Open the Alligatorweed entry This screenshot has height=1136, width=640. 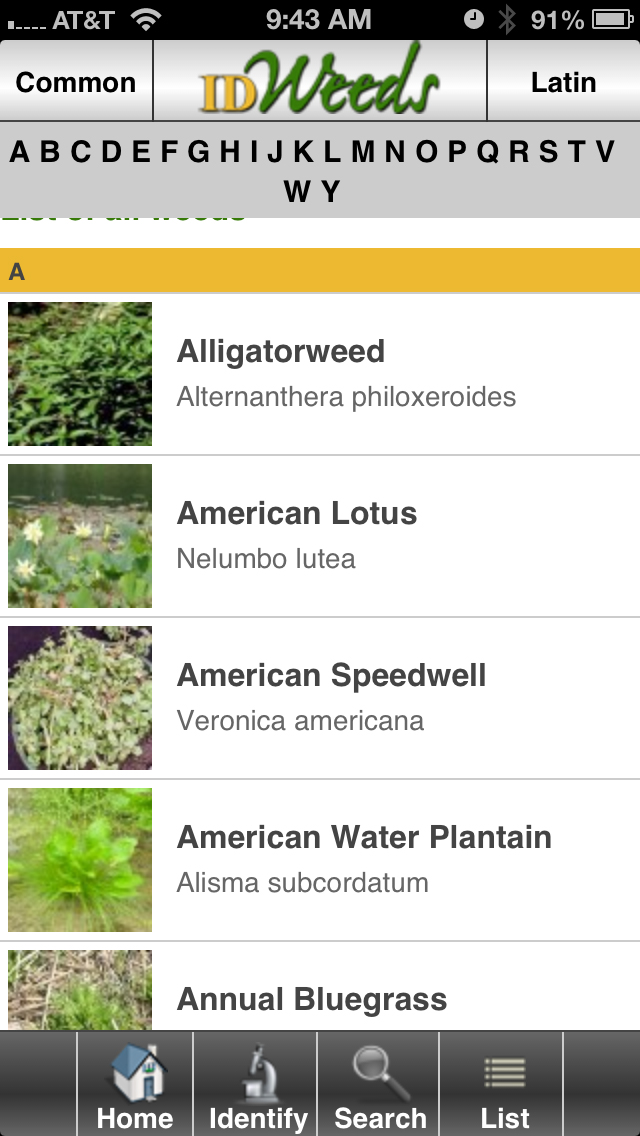(320, 374)
